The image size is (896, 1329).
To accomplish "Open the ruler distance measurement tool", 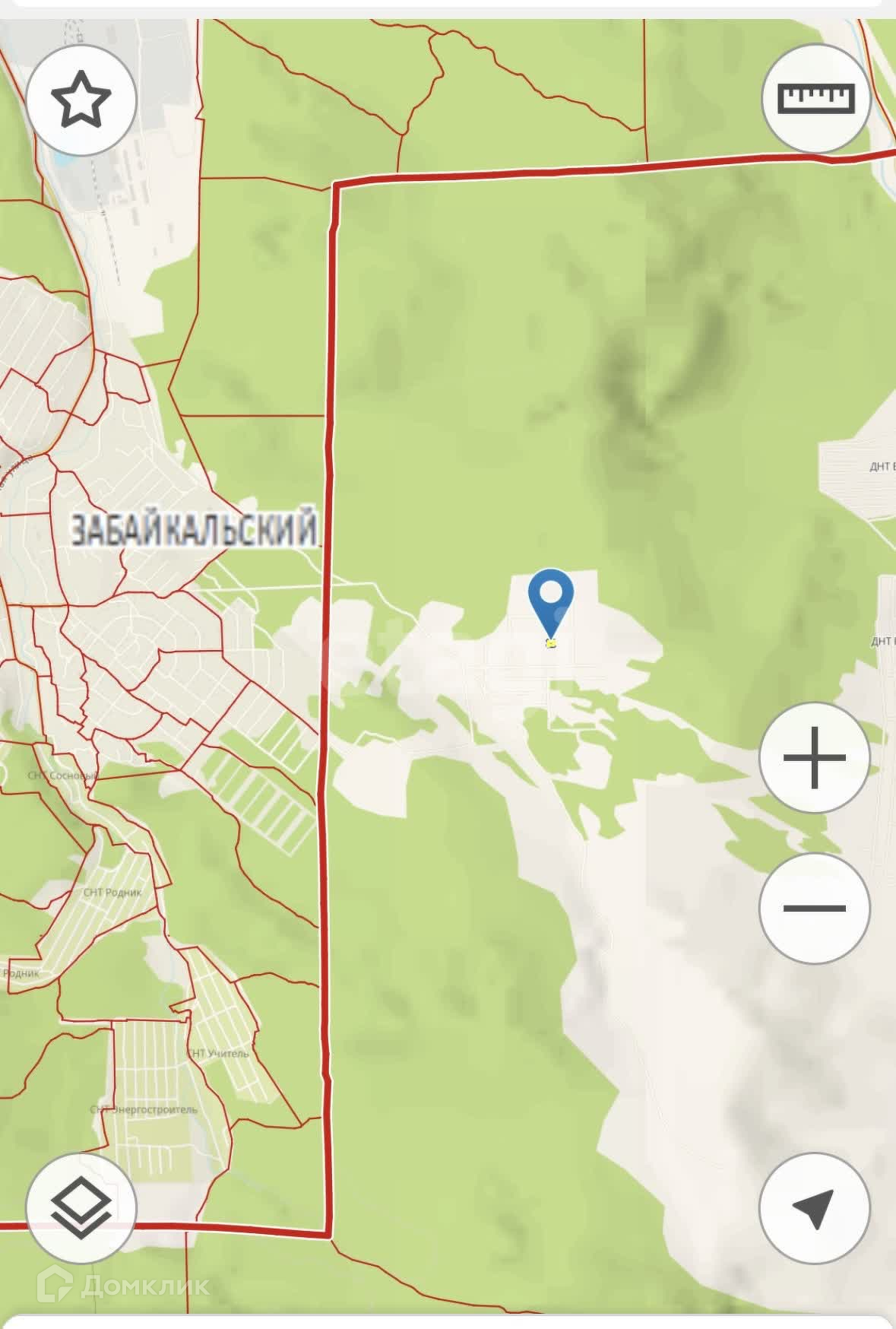I will point(816,100).
